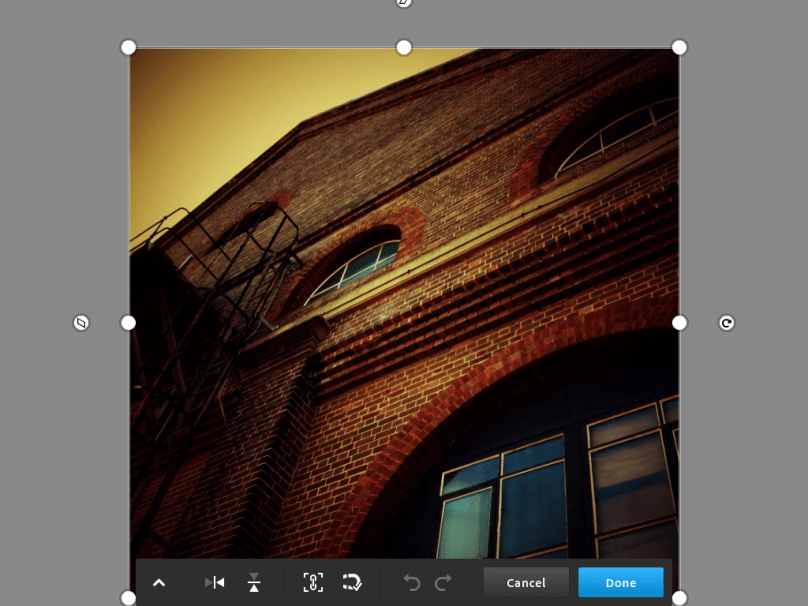Tap the auto-rotate apply icon
The width and height of the screenshot is (808, 606).
click(x=352, y=582)
